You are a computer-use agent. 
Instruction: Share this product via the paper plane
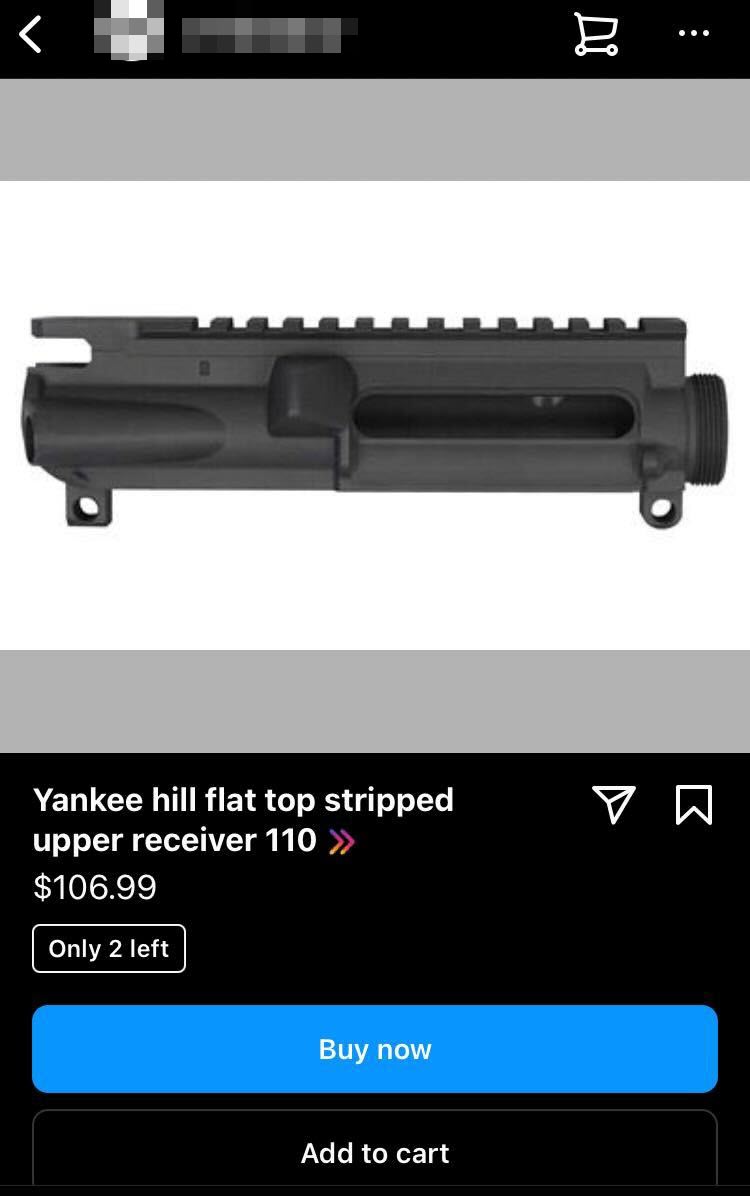click(x=613, y=804)
